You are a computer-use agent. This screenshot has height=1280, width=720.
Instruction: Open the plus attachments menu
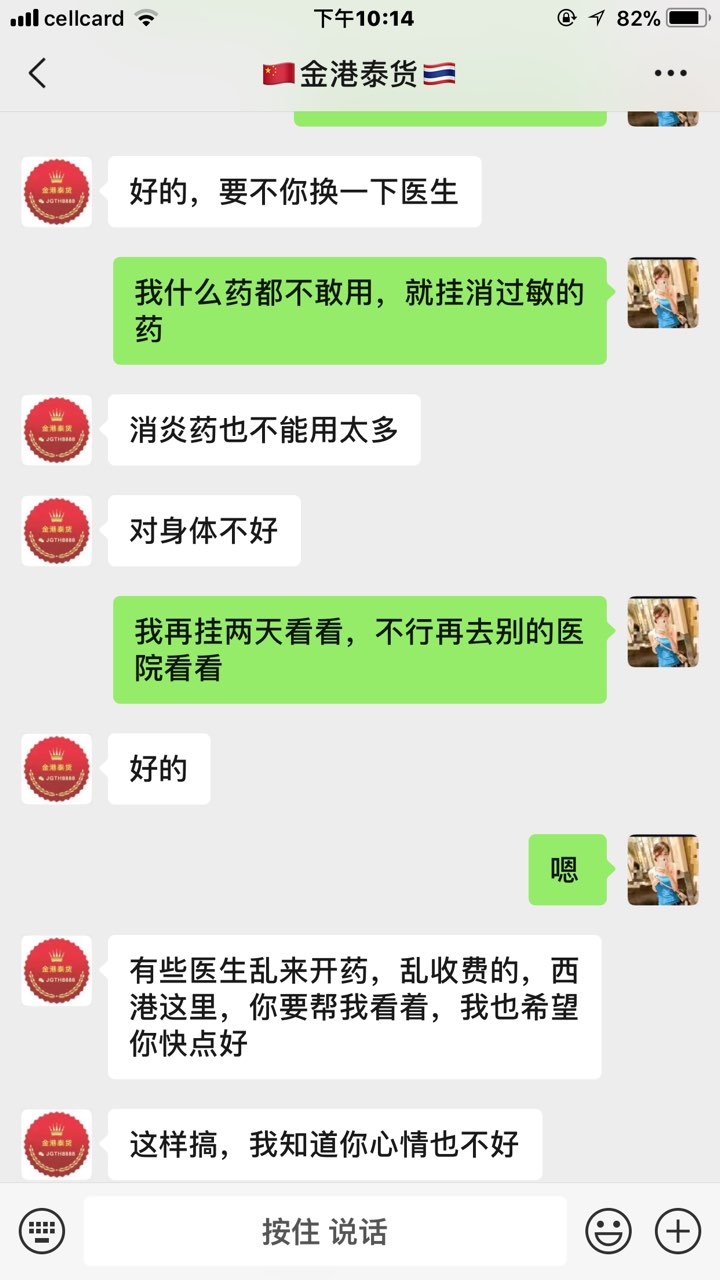coord(678,1230)
